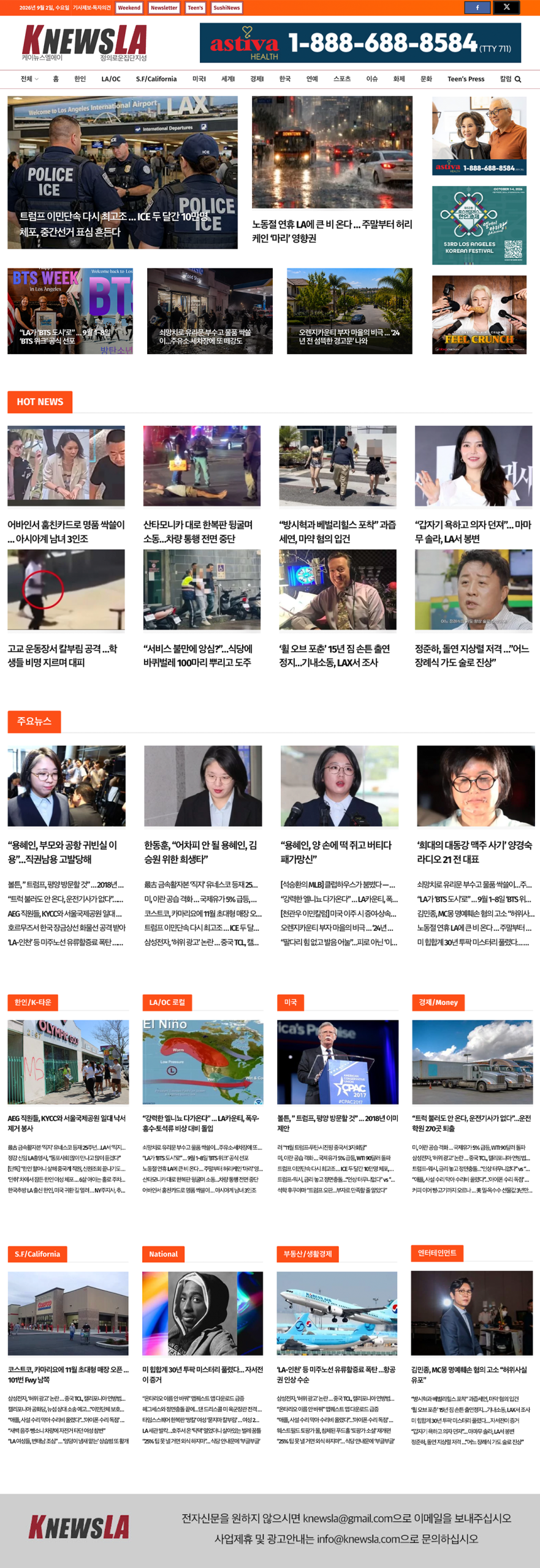The image size is (540, 1568).
Task: Open the 스포츠 section
Action: [342, 79]
